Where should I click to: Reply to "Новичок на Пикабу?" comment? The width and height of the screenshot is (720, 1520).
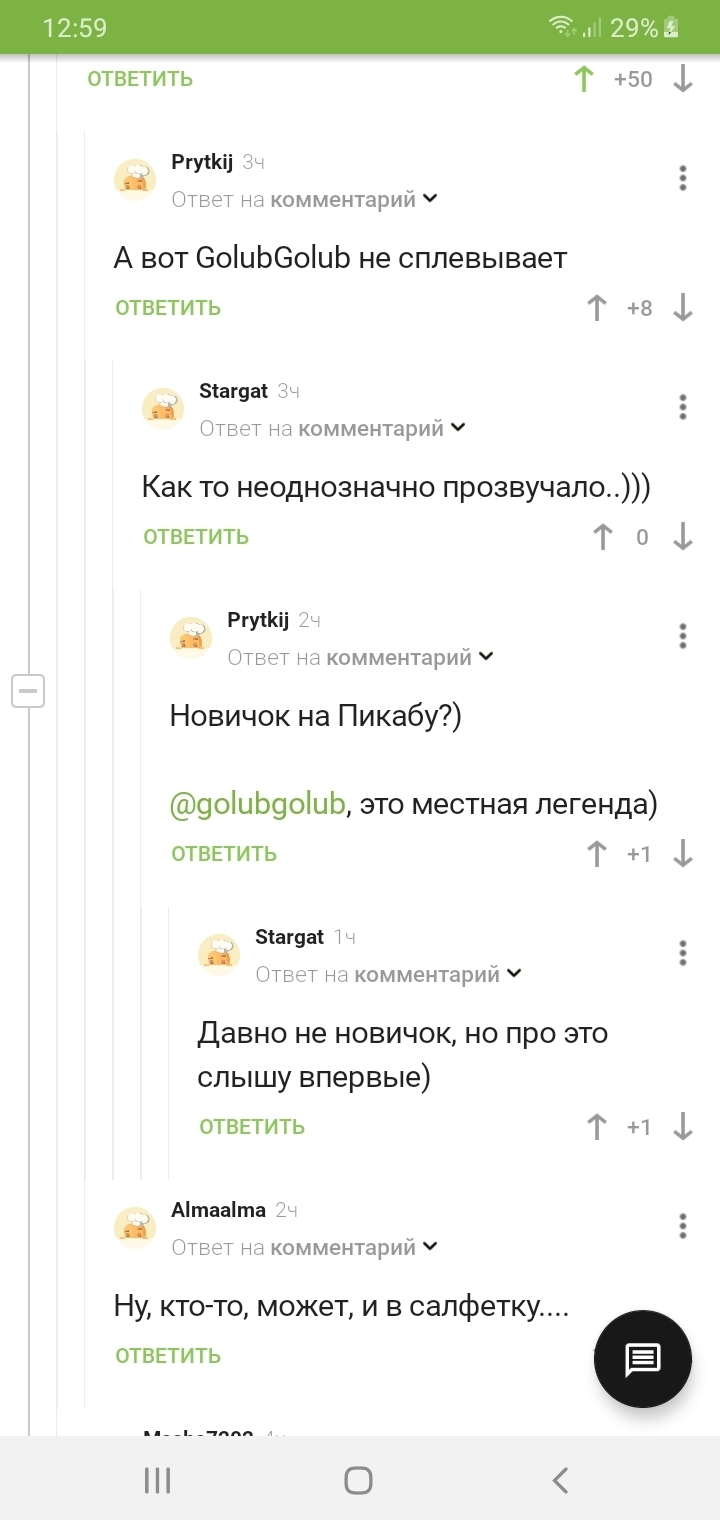tap(224, 854)
